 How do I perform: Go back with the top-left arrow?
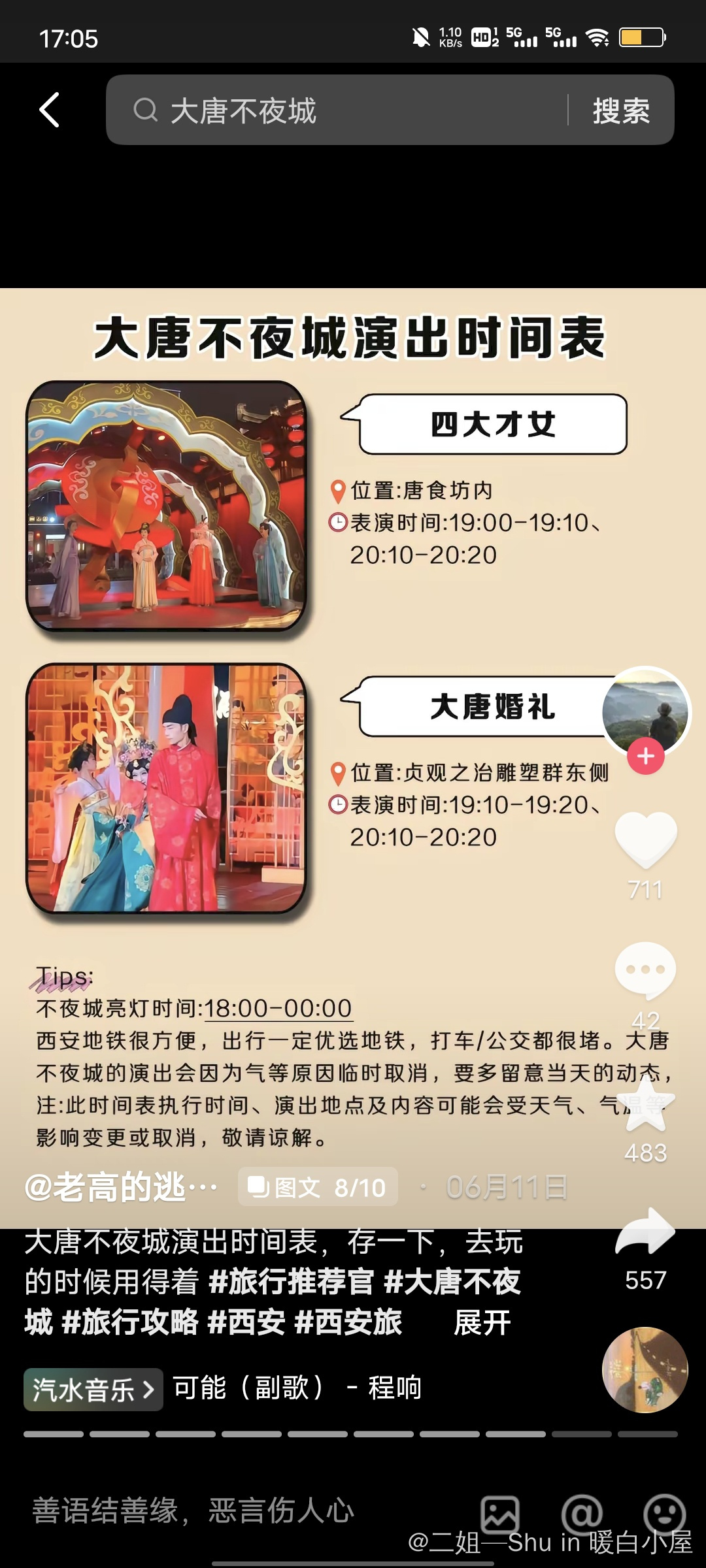point(50,110)
